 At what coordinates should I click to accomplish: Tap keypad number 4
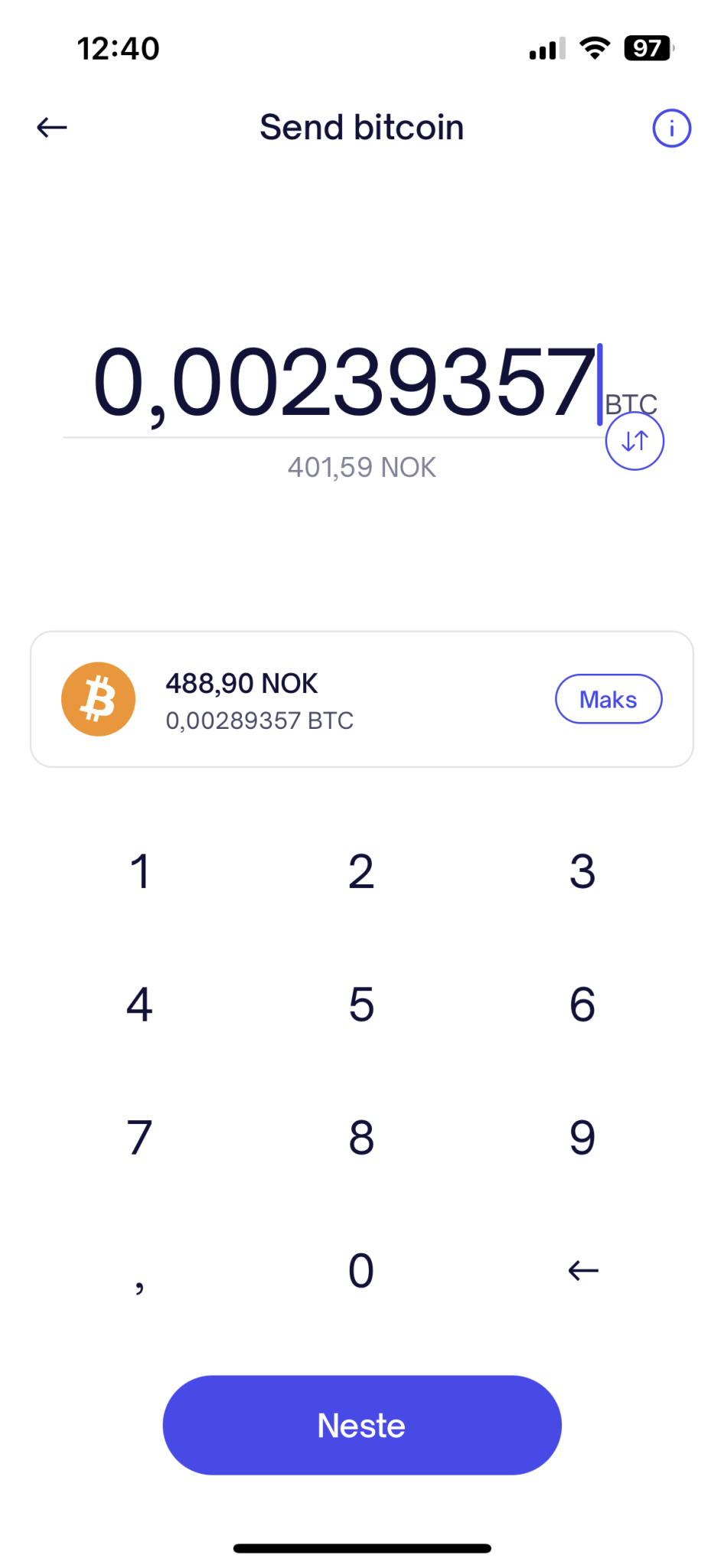tap(139, 1004)
